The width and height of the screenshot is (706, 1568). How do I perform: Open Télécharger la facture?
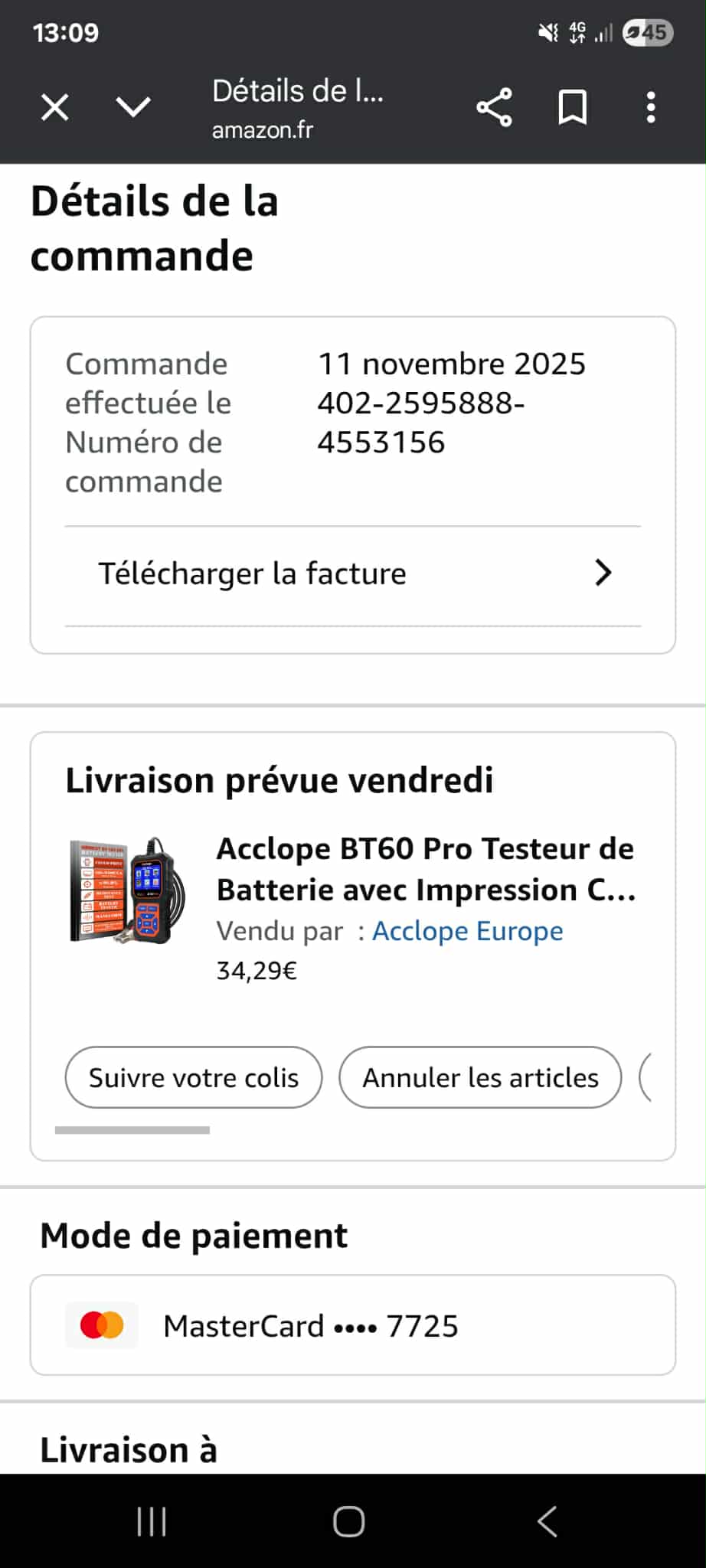coord(352,573)
